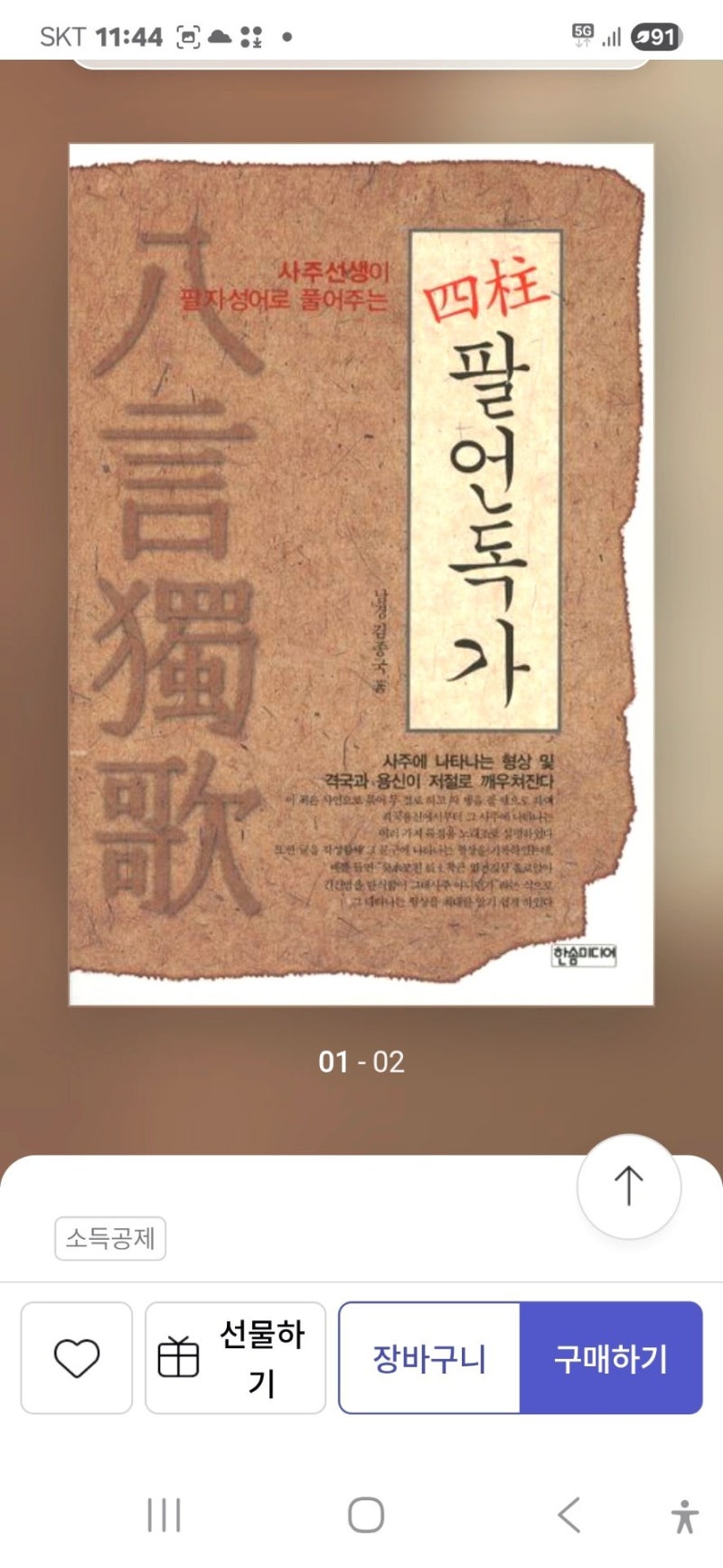
Task: Toggle the heart wishlist icon
Action: pyautogui.click(x=76, y=1357)
